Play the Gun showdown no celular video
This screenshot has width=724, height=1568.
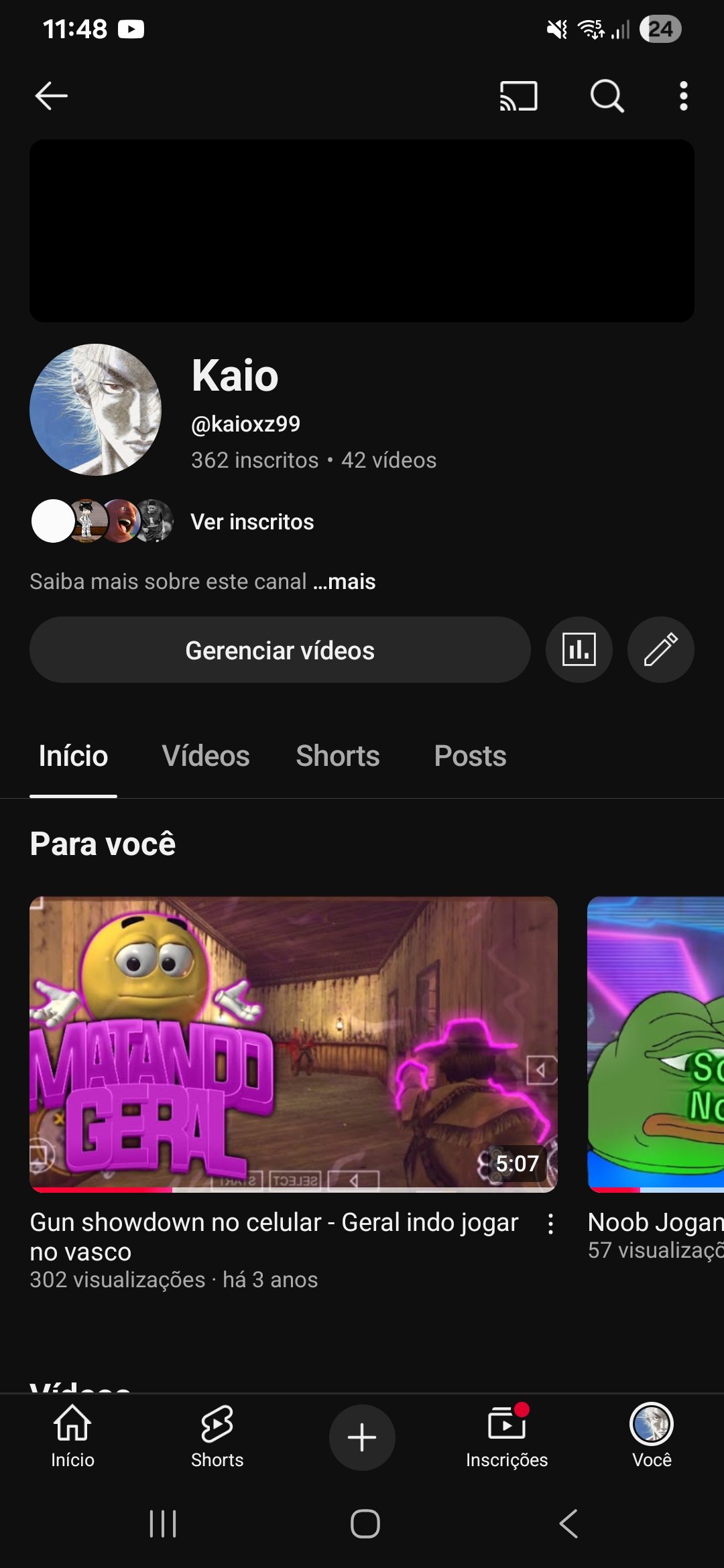(x=293, y=1043)
